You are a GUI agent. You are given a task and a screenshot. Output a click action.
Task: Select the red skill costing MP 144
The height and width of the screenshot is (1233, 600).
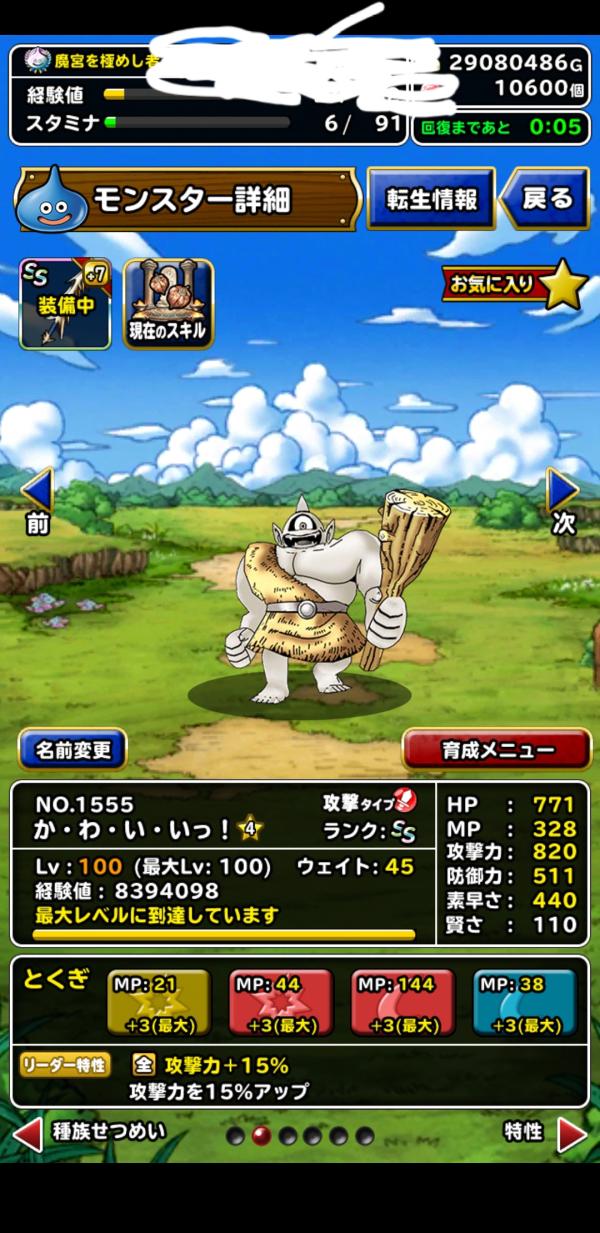(403, 1003)
